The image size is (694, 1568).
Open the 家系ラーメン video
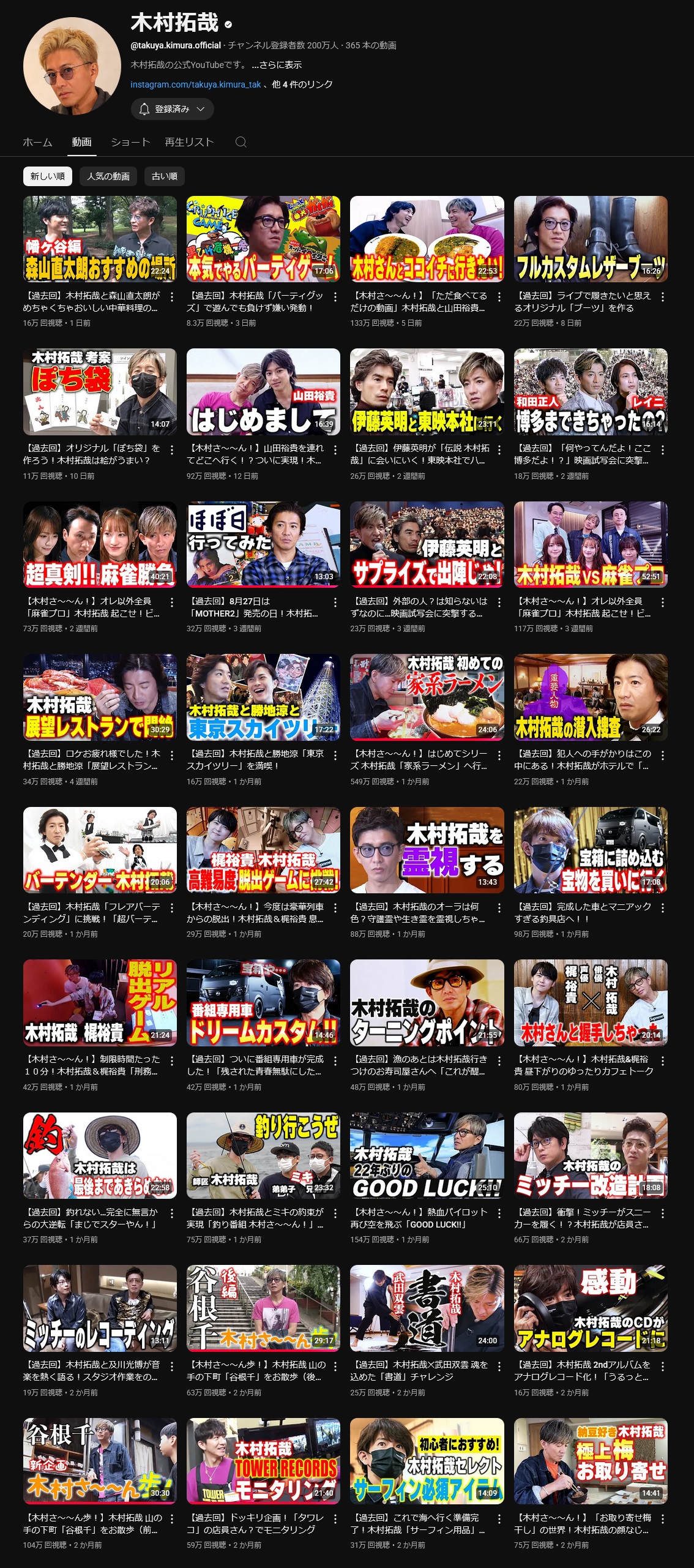(x=427, y=697)
